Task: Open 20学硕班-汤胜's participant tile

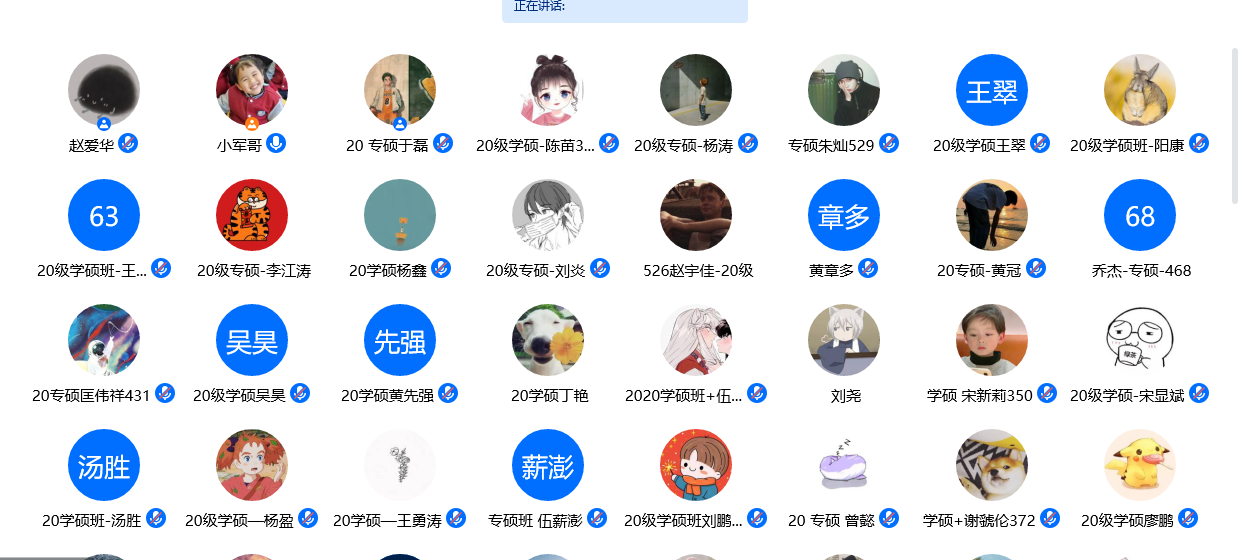Action: pos(104,465)
